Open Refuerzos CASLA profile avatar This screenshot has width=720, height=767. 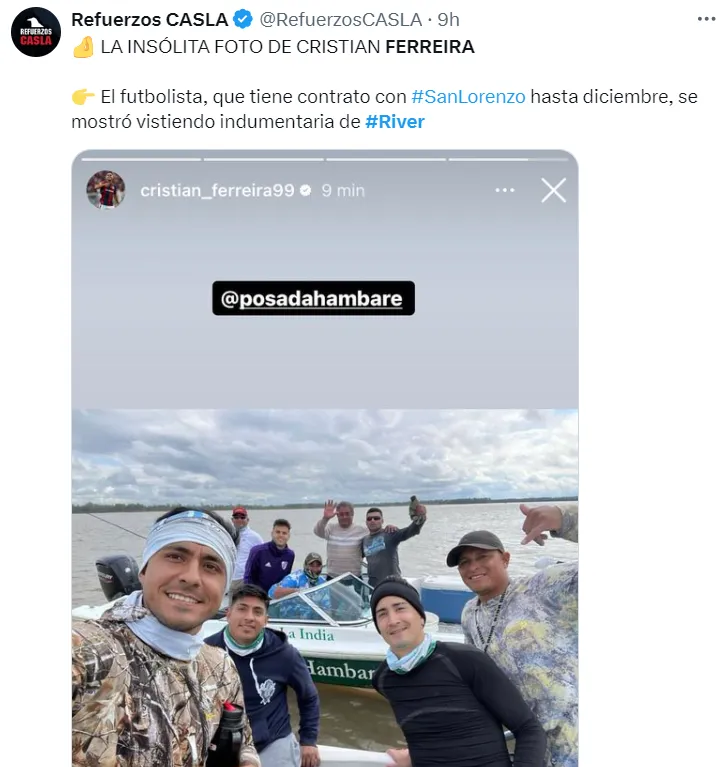coord(35,32)
